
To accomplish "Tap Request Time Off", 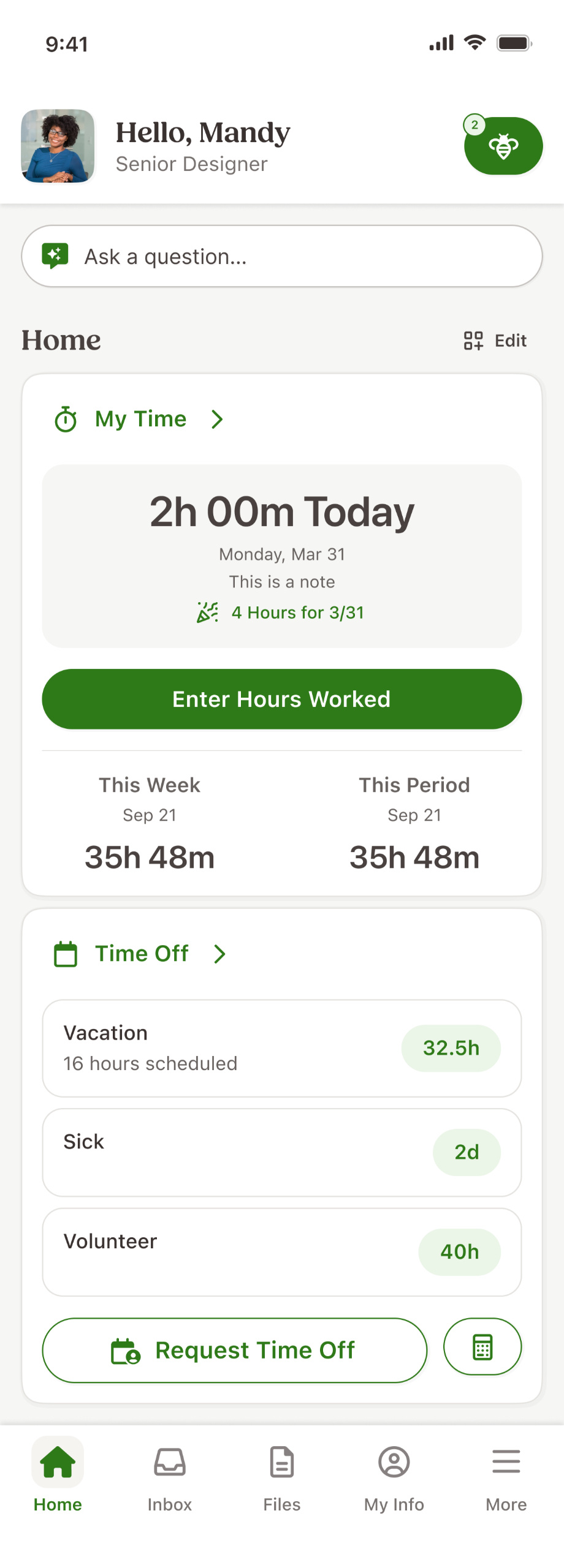I will pyautogui.click(x=234, y=1350).
